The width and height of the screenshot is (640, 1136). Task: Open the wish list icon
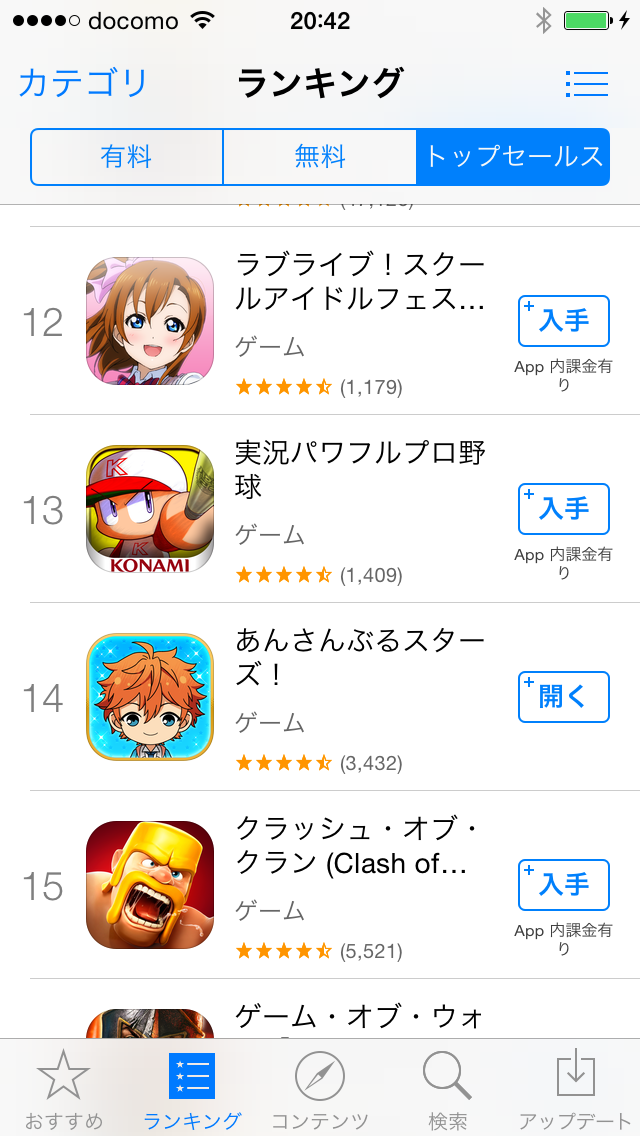[586, 83]
